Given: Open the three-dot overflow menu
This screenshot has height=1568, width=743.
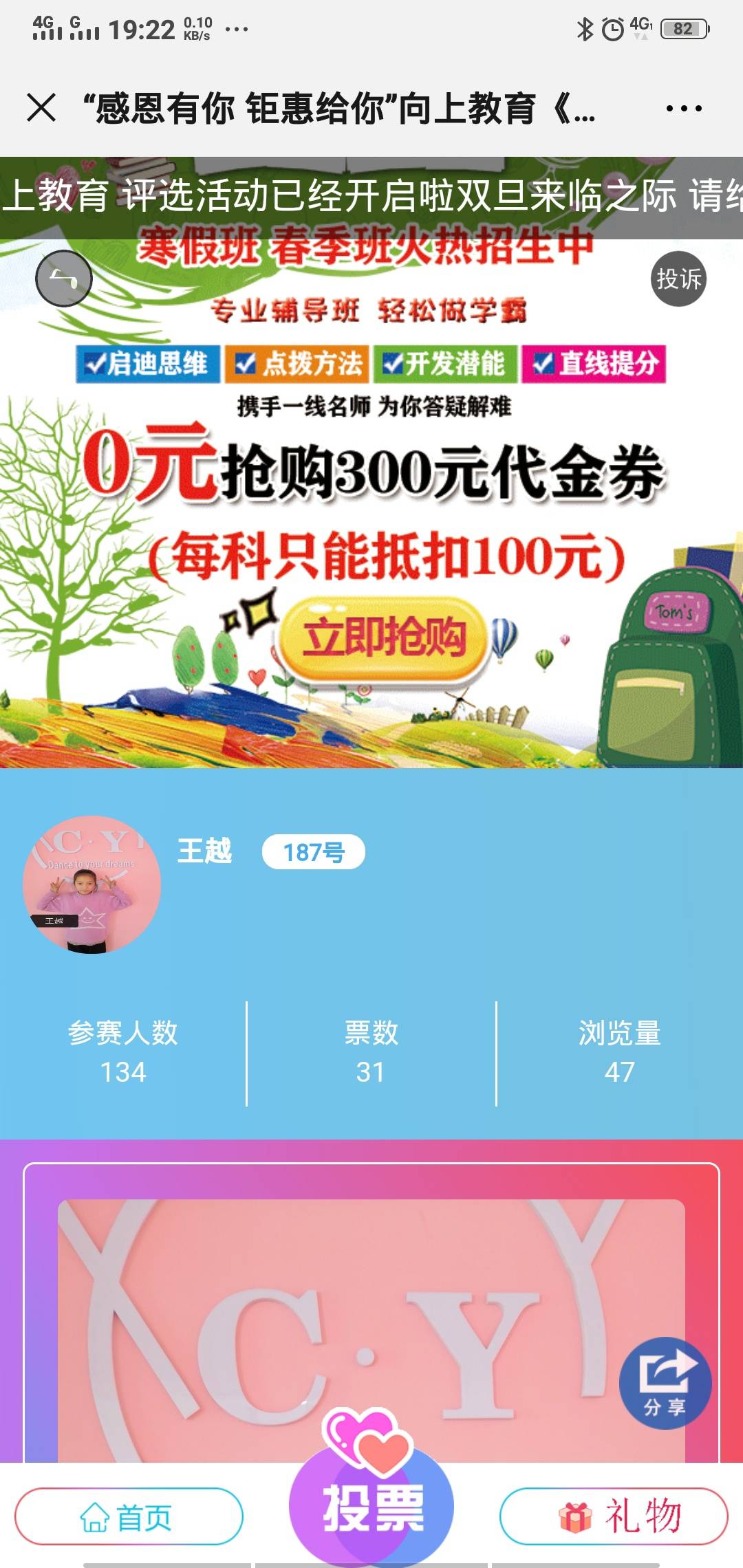Looking at the screenshot, I should 683,108.
